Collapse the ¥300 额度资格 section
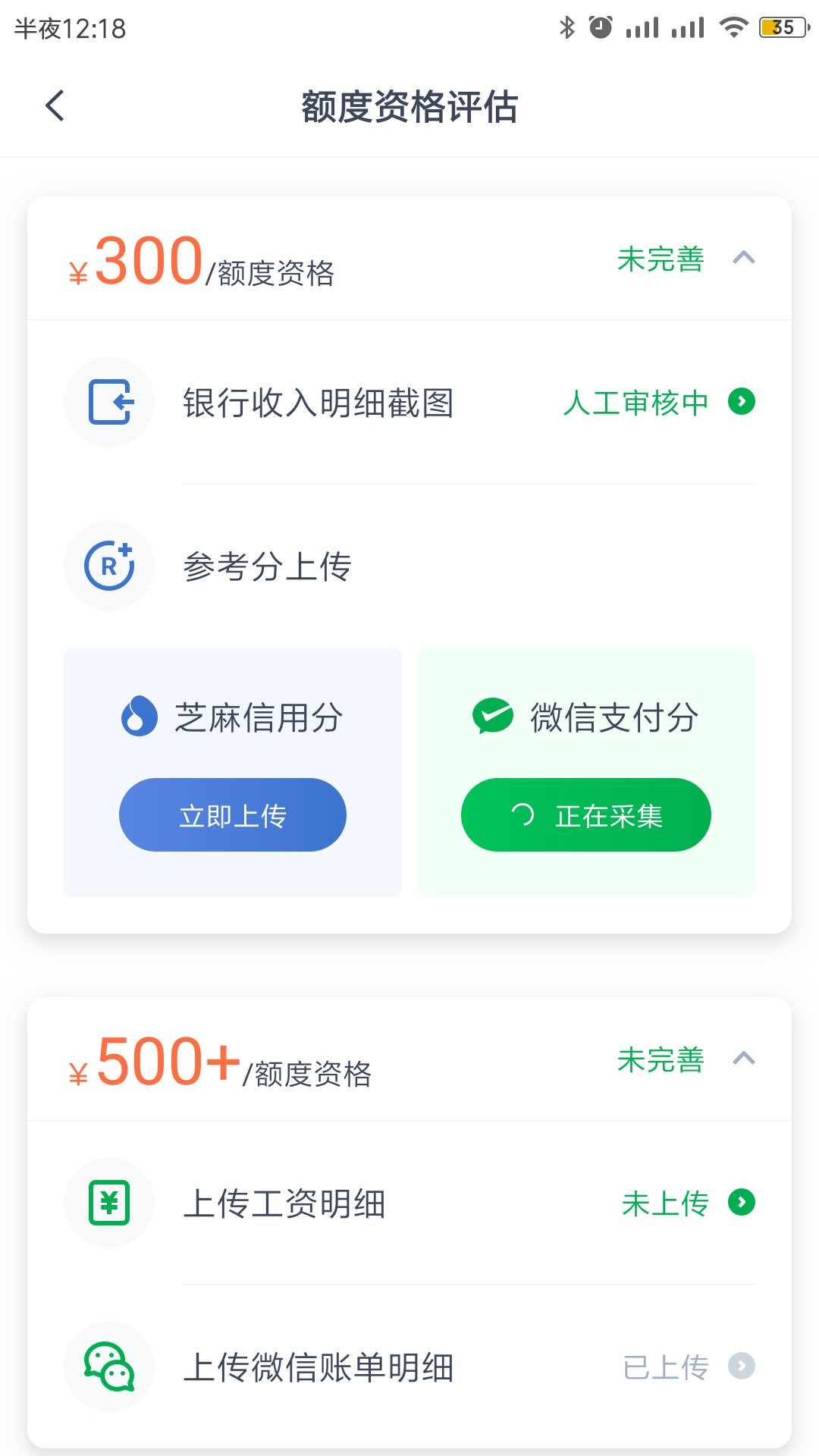819x1456 pixels. point(743,259)
